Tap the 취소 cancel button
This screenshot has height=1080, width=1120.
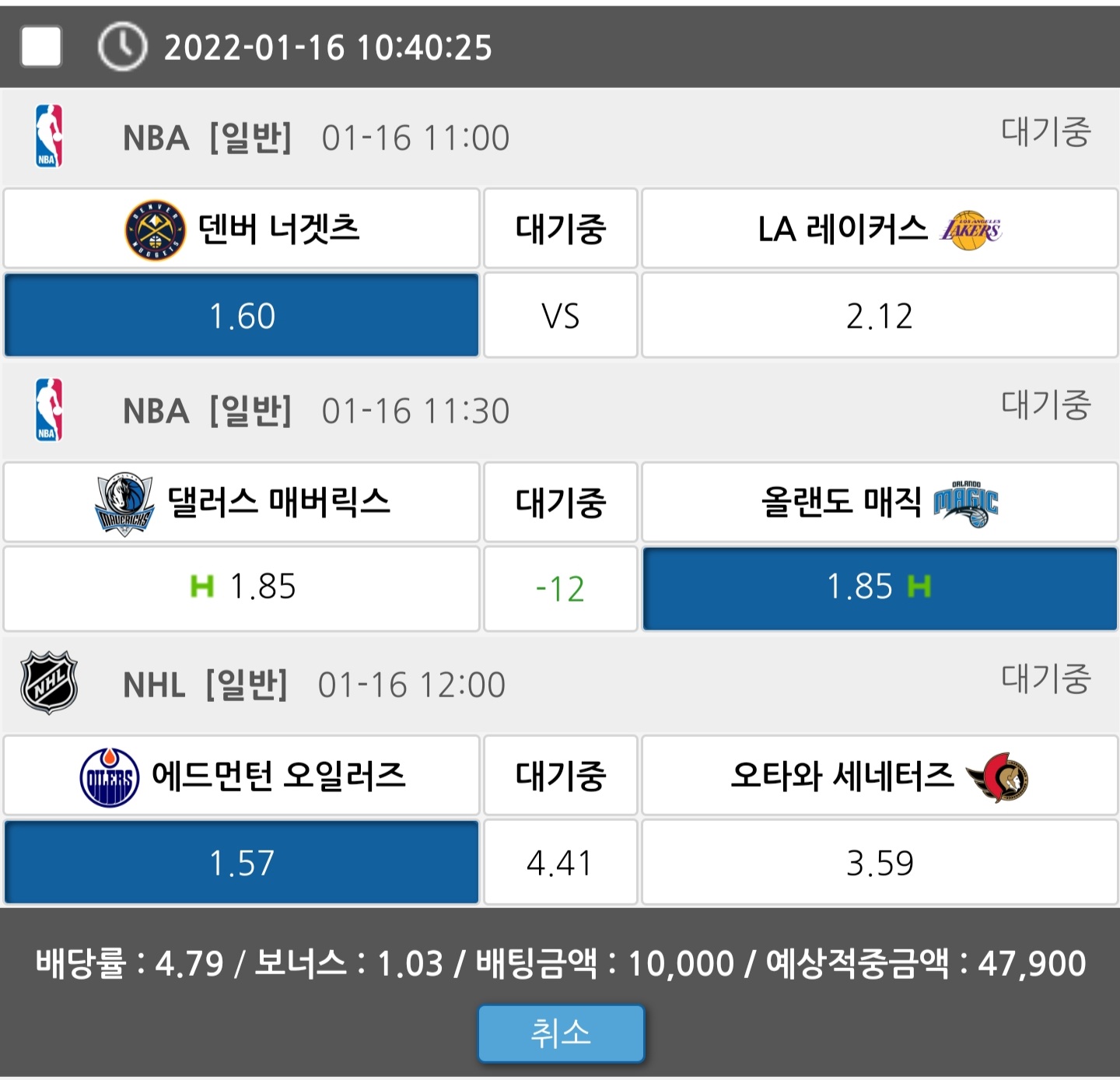point(561,1033)
